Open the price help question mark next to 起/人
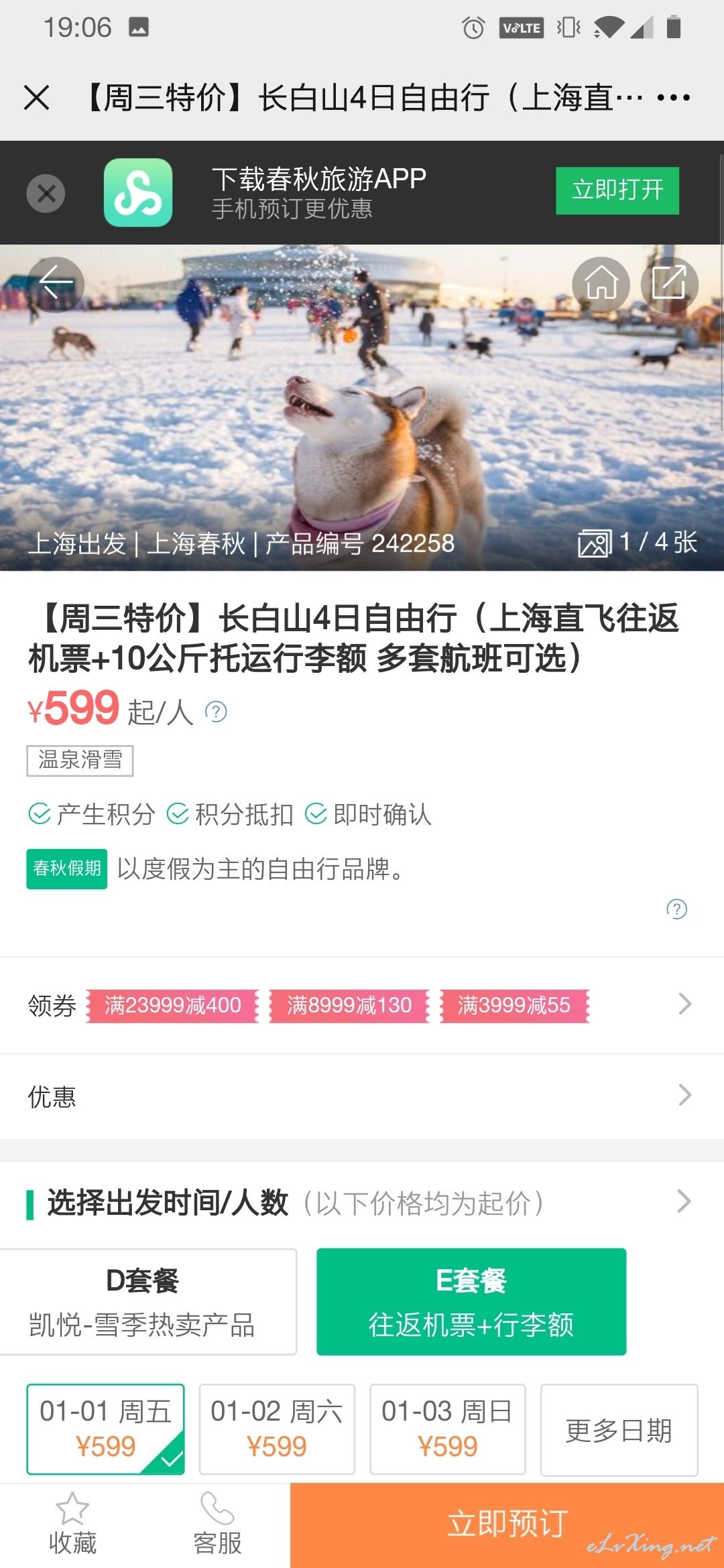This screenshot has width=724, height=1568. [x=216, y=712]
